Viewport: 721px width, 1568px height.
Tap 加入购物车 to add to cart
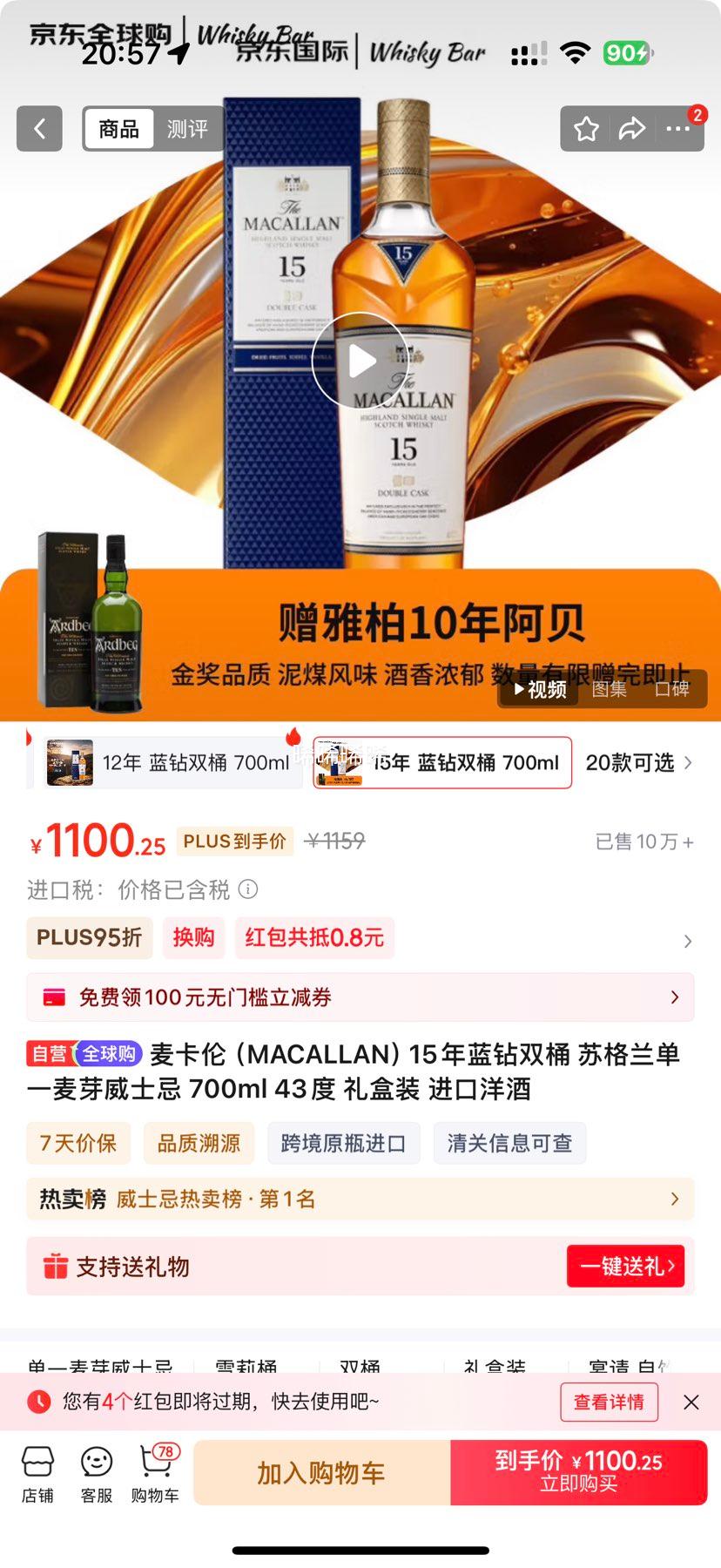321,1473
